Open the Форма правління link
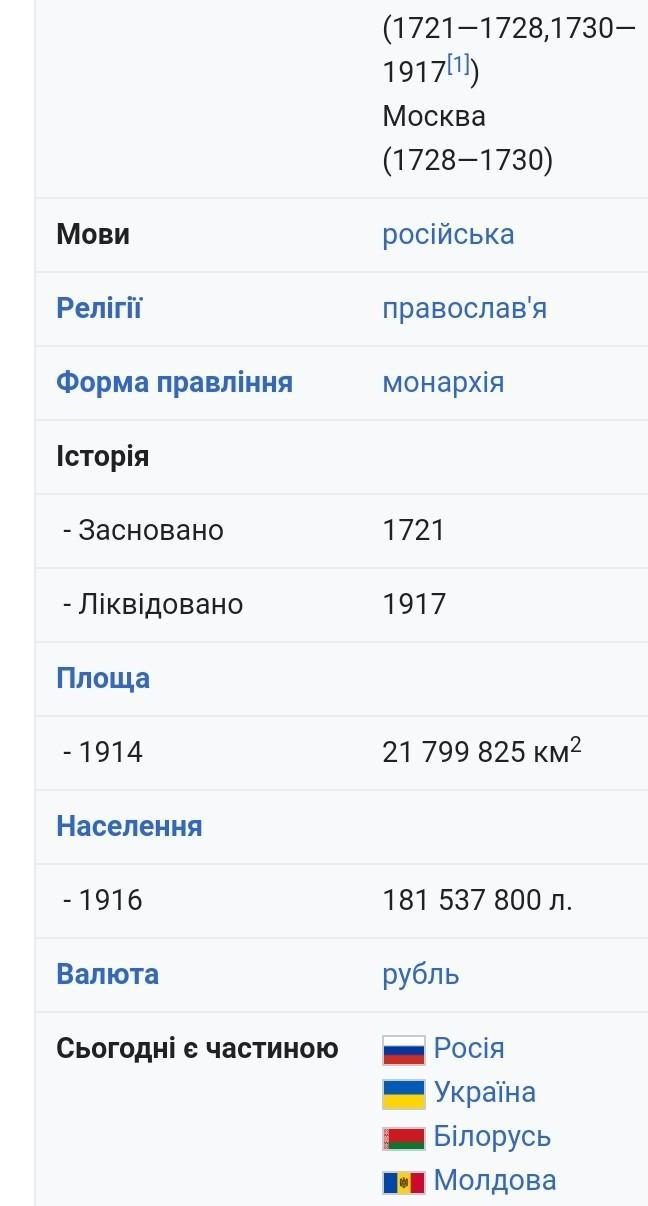Image resolution: width=648 pixels, height=1206 pixels. (x=174, y=382)
